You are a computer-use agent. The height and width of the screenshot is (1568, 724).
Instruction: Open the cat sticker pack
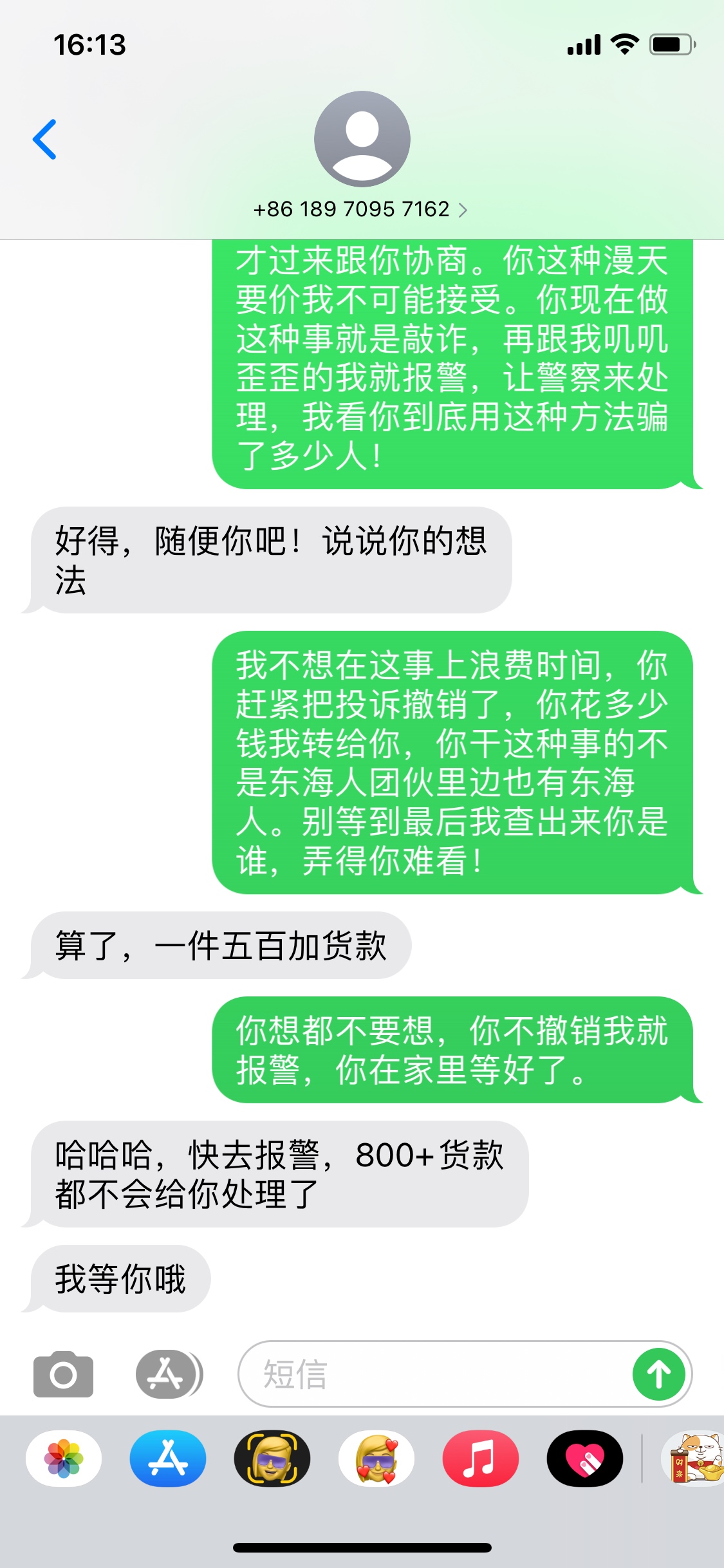click(x=694, y=1459)
